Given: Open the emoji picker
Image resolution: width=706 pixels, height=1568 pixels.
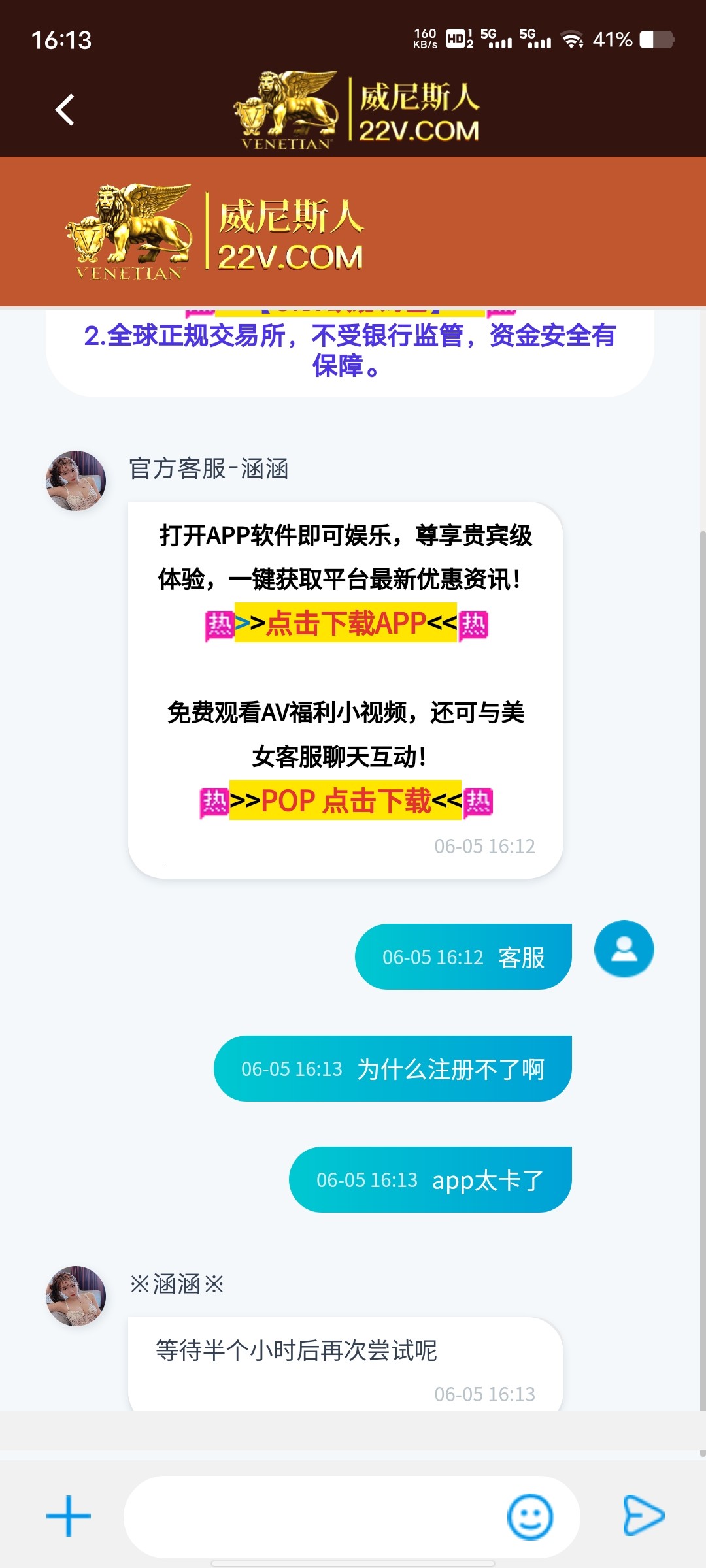Looking at the screenshot, I should coord(530,1517).
